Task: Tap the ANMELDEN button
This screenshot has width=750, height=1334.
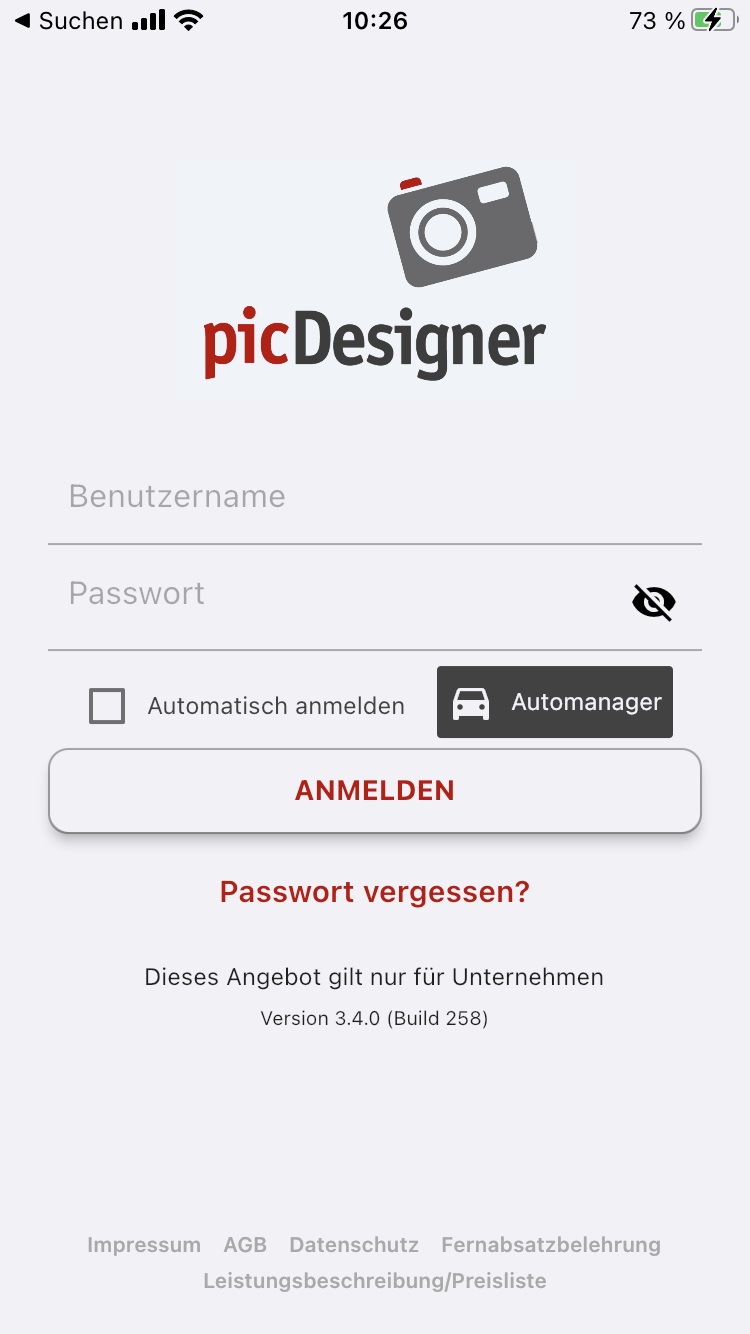Action: 375,791
